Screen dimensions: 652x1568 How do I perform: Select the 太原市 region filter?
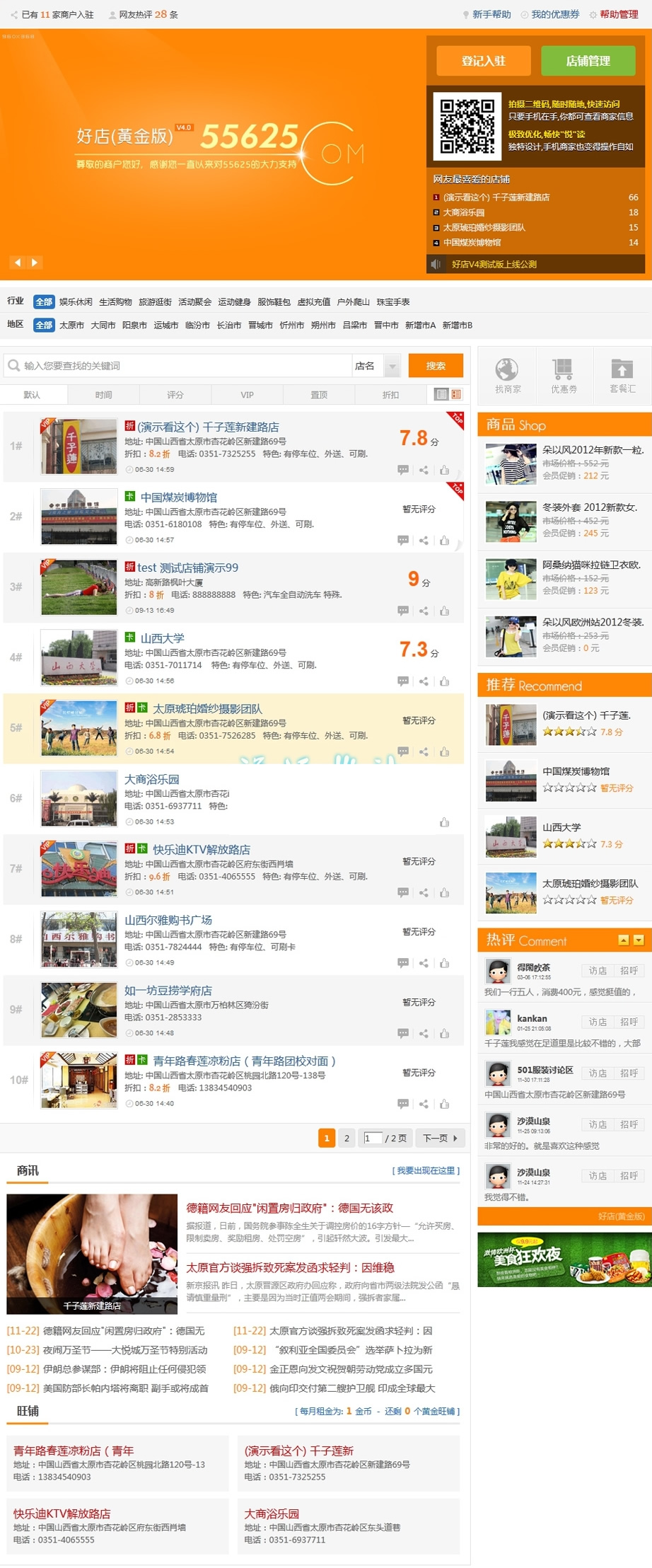[71, 325]
